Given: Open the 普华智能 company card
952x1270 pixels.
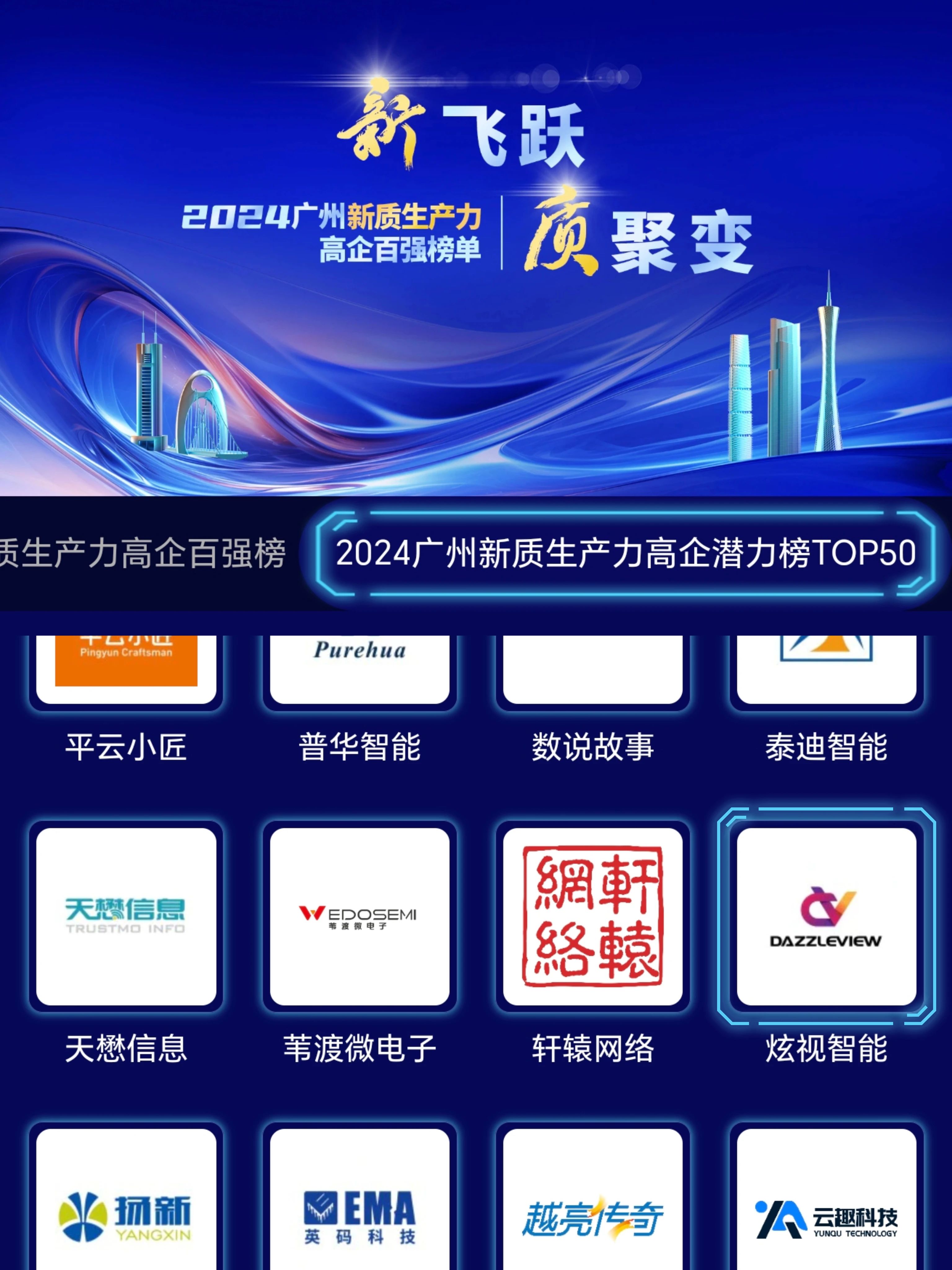Looking at the screenshot, I should [360, 669].
